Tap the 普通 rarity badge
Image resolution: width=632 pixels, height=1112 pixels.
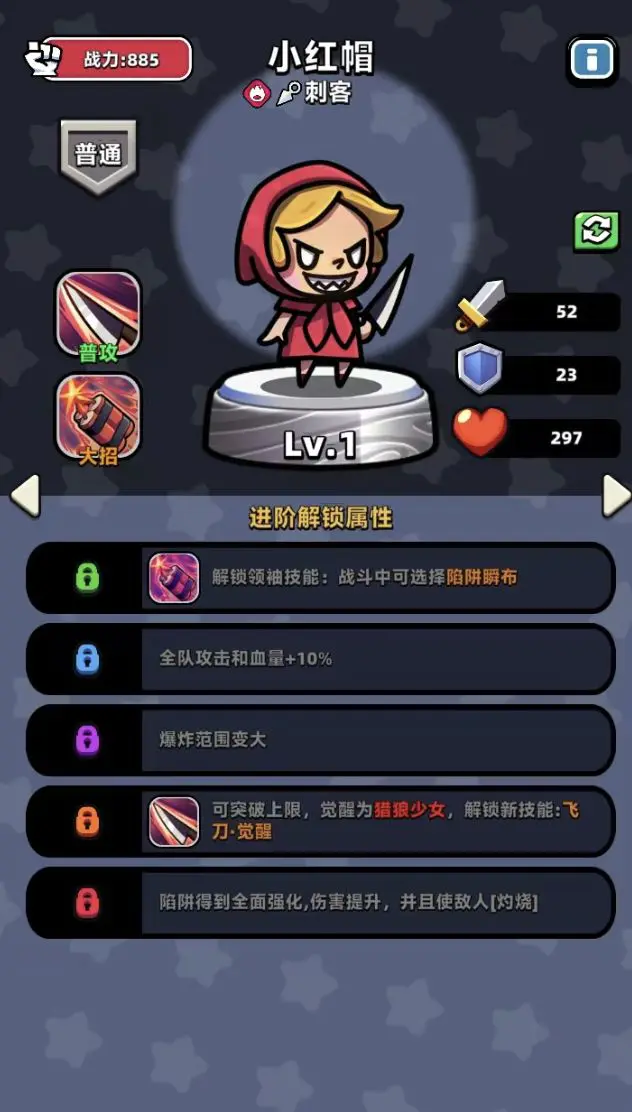pos(98,156)
